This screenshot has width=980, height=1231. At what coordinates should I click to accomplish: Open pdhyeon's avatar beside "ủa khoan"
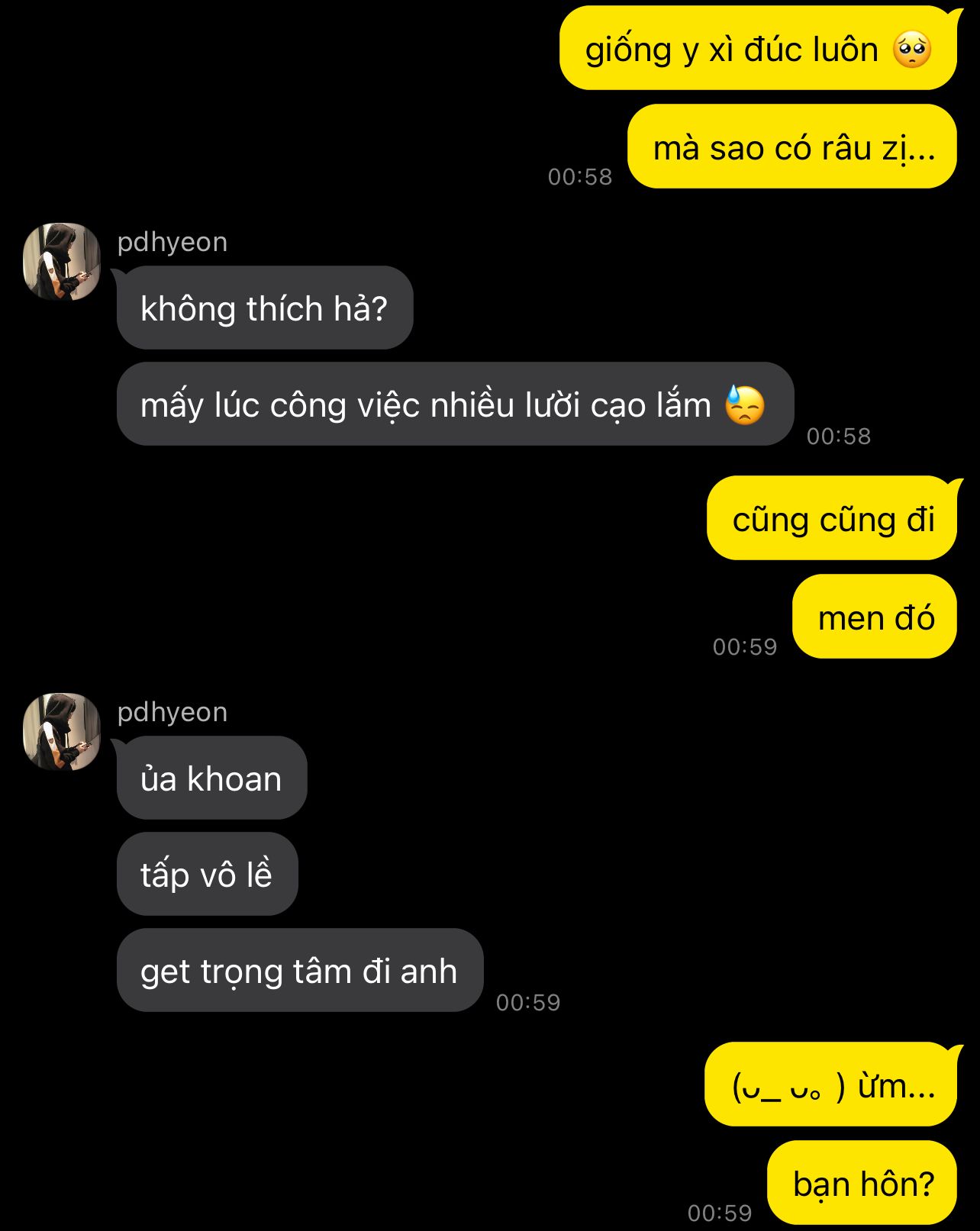tap(62, 732)
